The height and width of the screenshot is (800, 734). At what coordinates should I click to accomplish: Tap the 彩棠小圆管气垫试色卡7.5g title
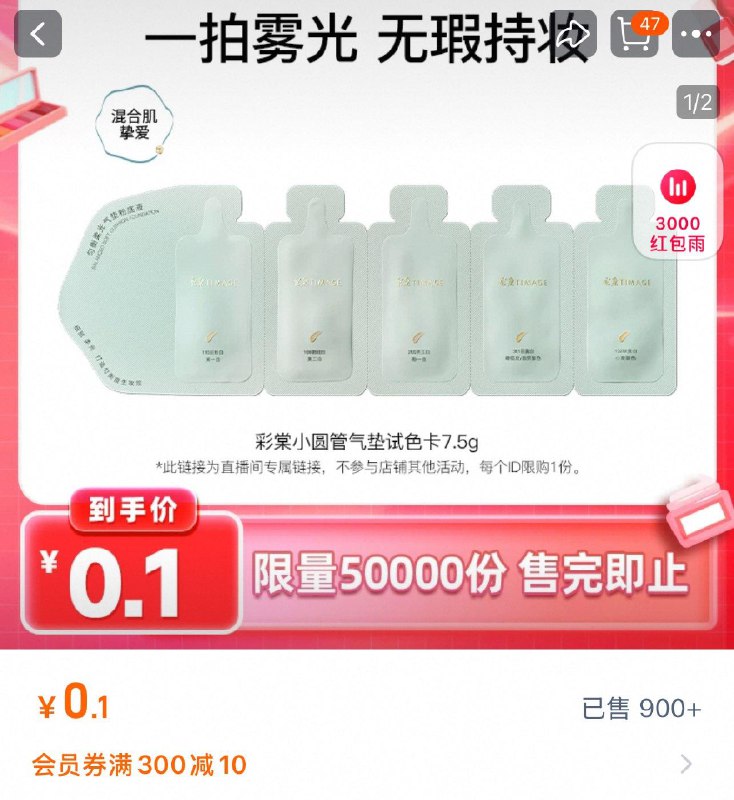click(x=367, y=437)
